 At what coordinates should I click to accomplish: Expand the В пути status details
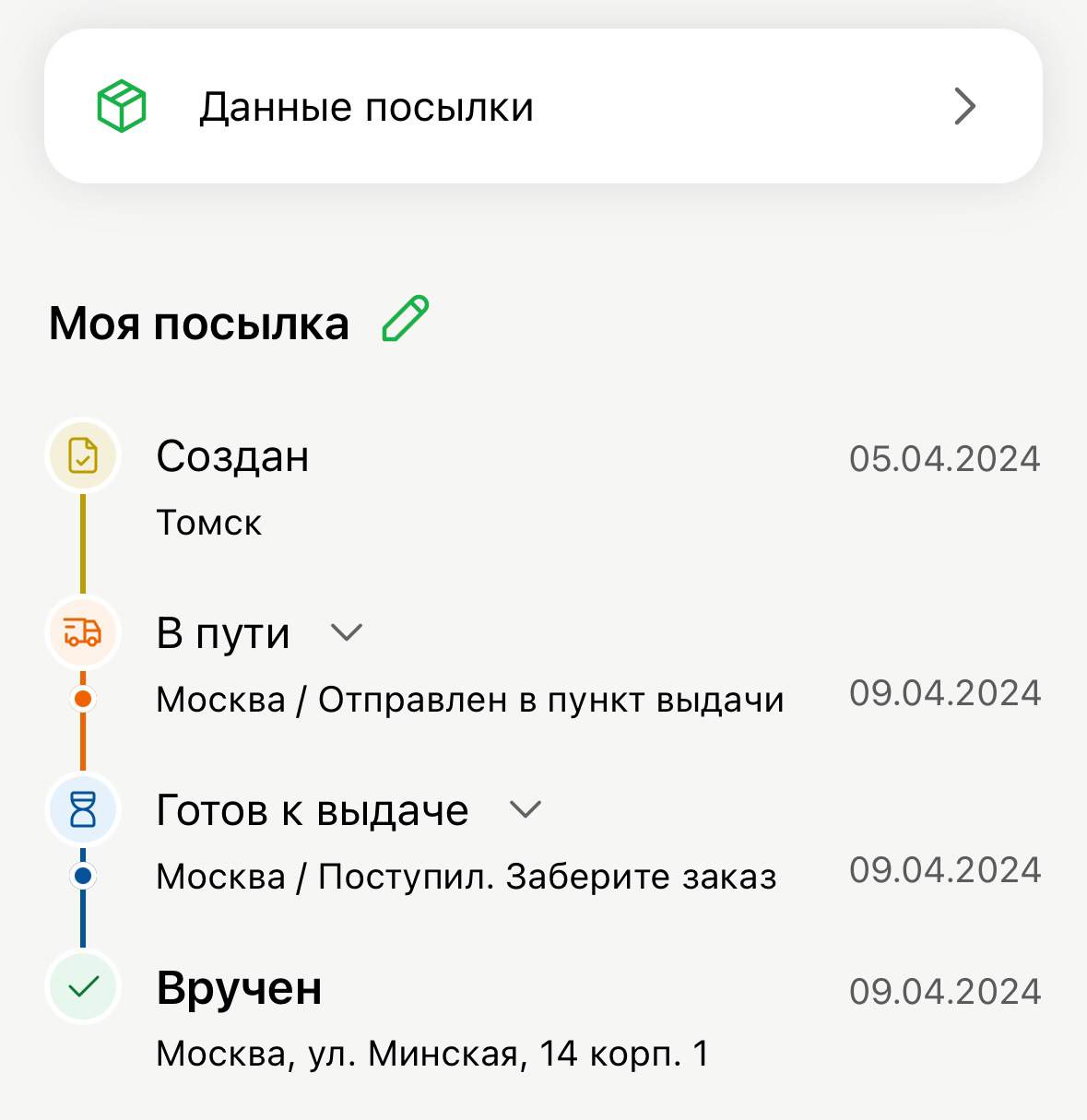(x=347, y=633)
